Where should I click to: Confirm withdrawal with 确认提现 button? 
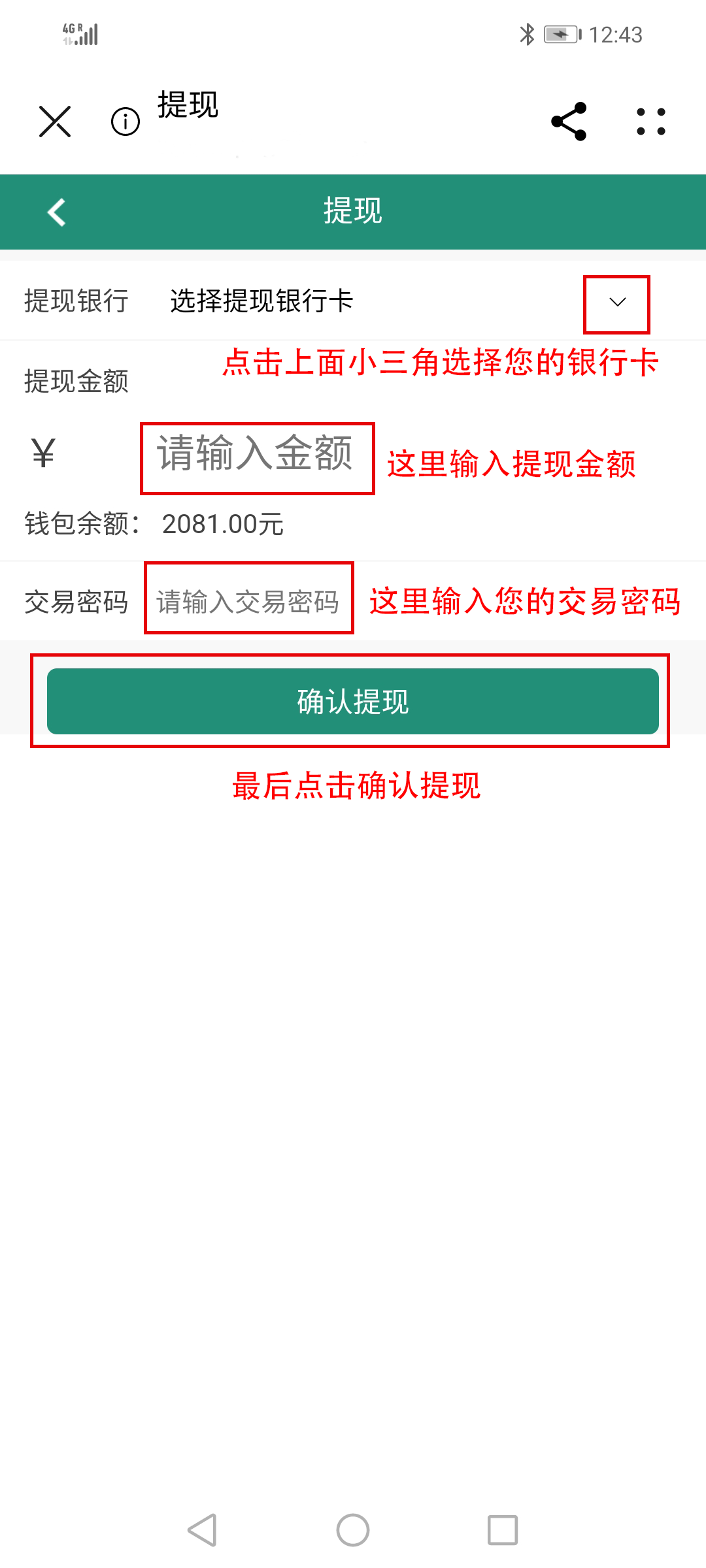[x=353, y=701]
